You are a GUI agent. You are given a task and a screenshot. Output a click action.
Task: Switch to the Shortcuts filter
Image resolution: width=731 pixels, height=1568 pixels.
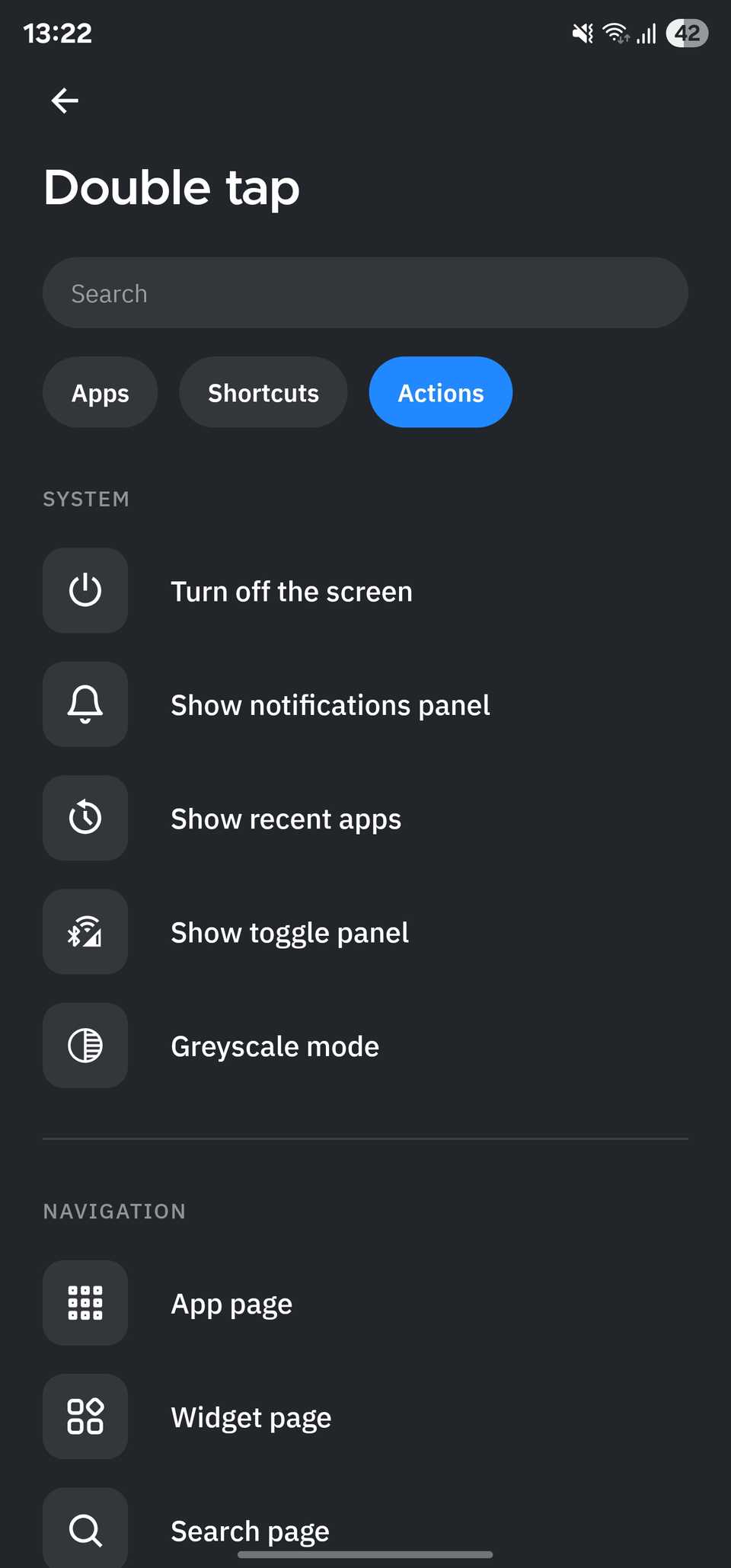point(263,392)
